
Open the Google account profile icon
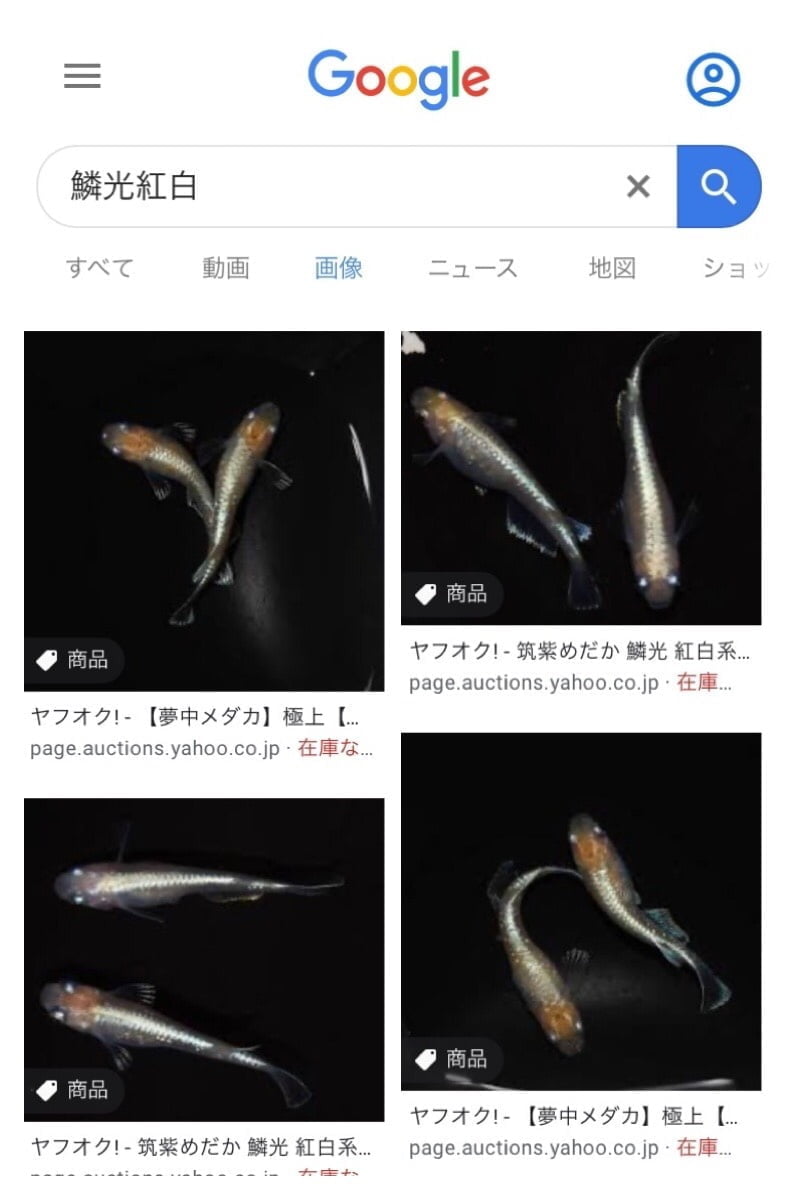click(x=712, y=79)
